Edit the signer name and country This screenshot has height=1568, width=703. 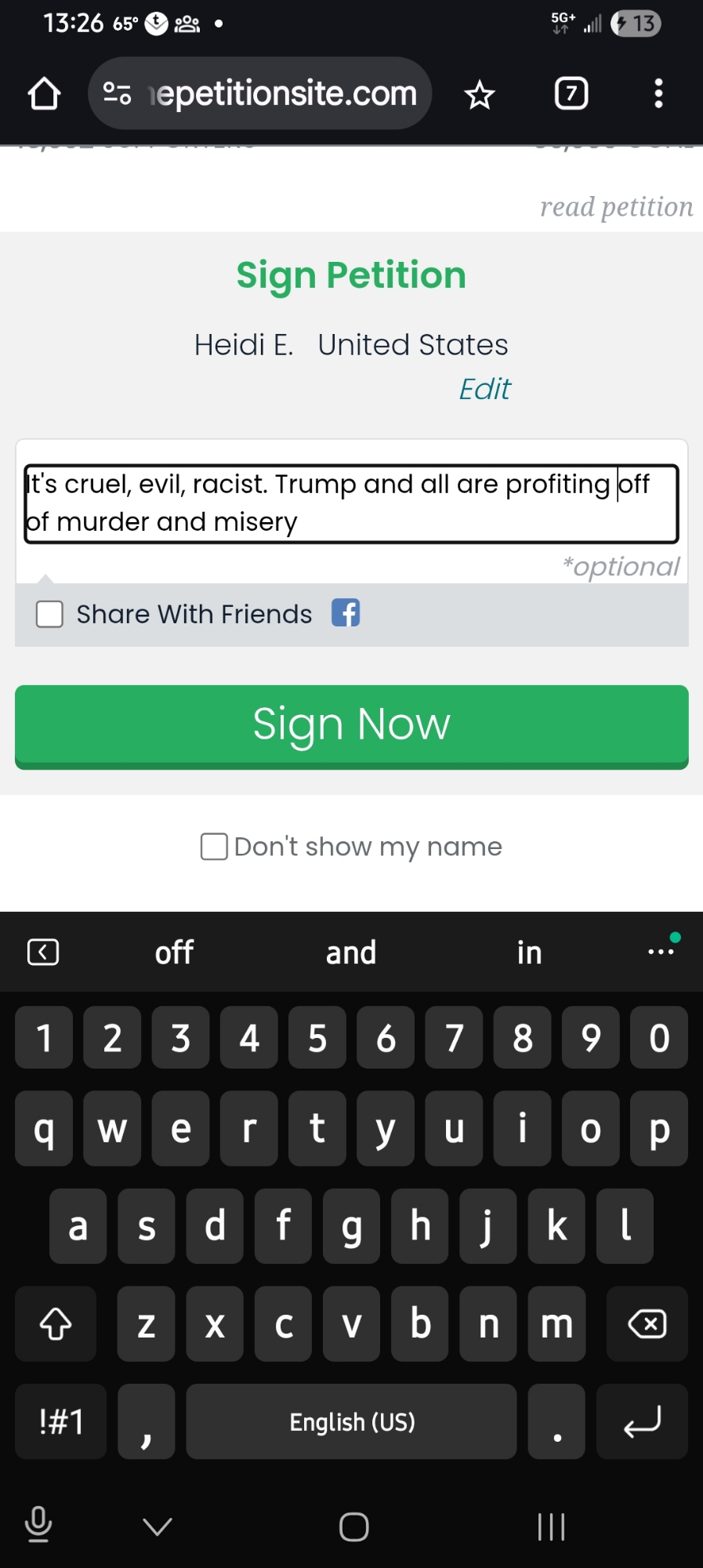484,389
